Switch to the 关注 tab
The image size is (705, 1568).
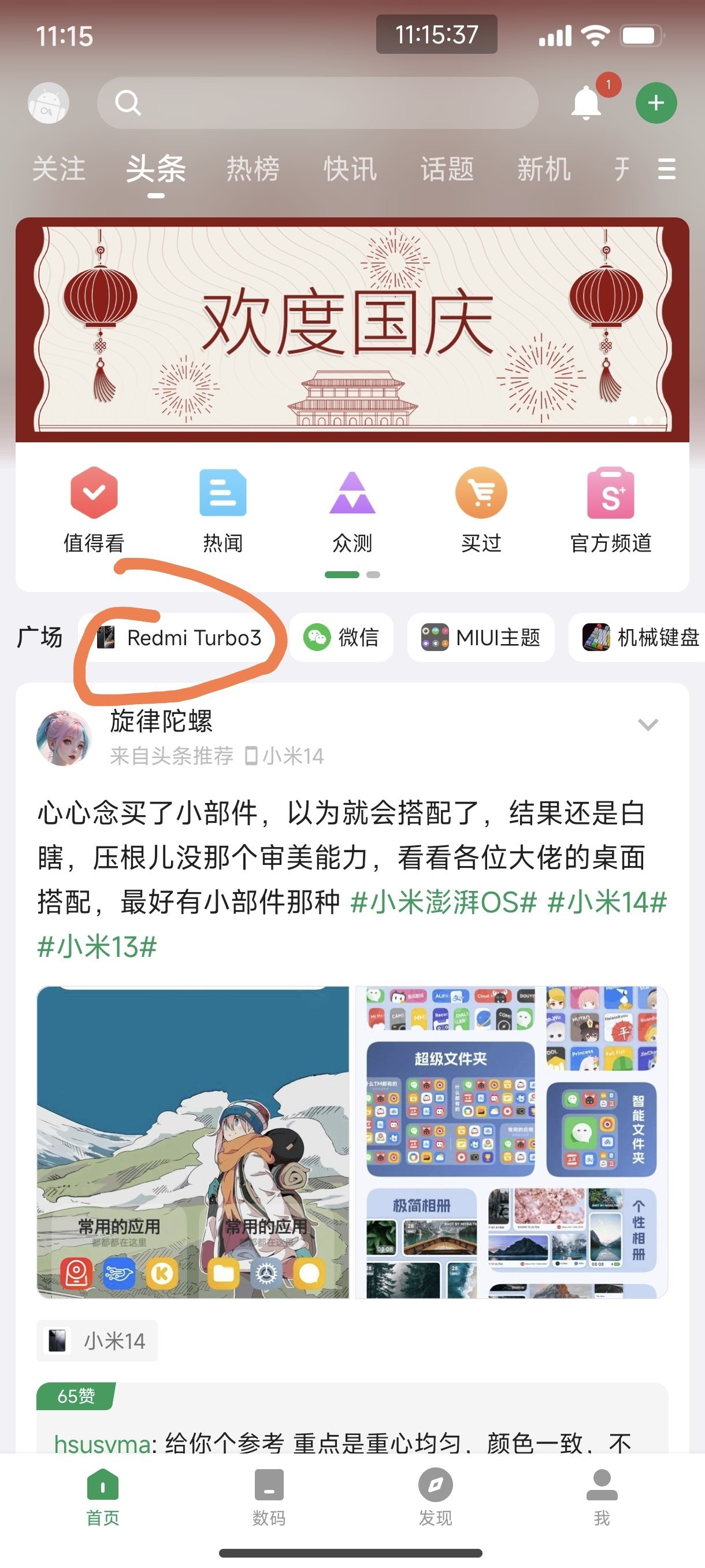pos(58,169)
